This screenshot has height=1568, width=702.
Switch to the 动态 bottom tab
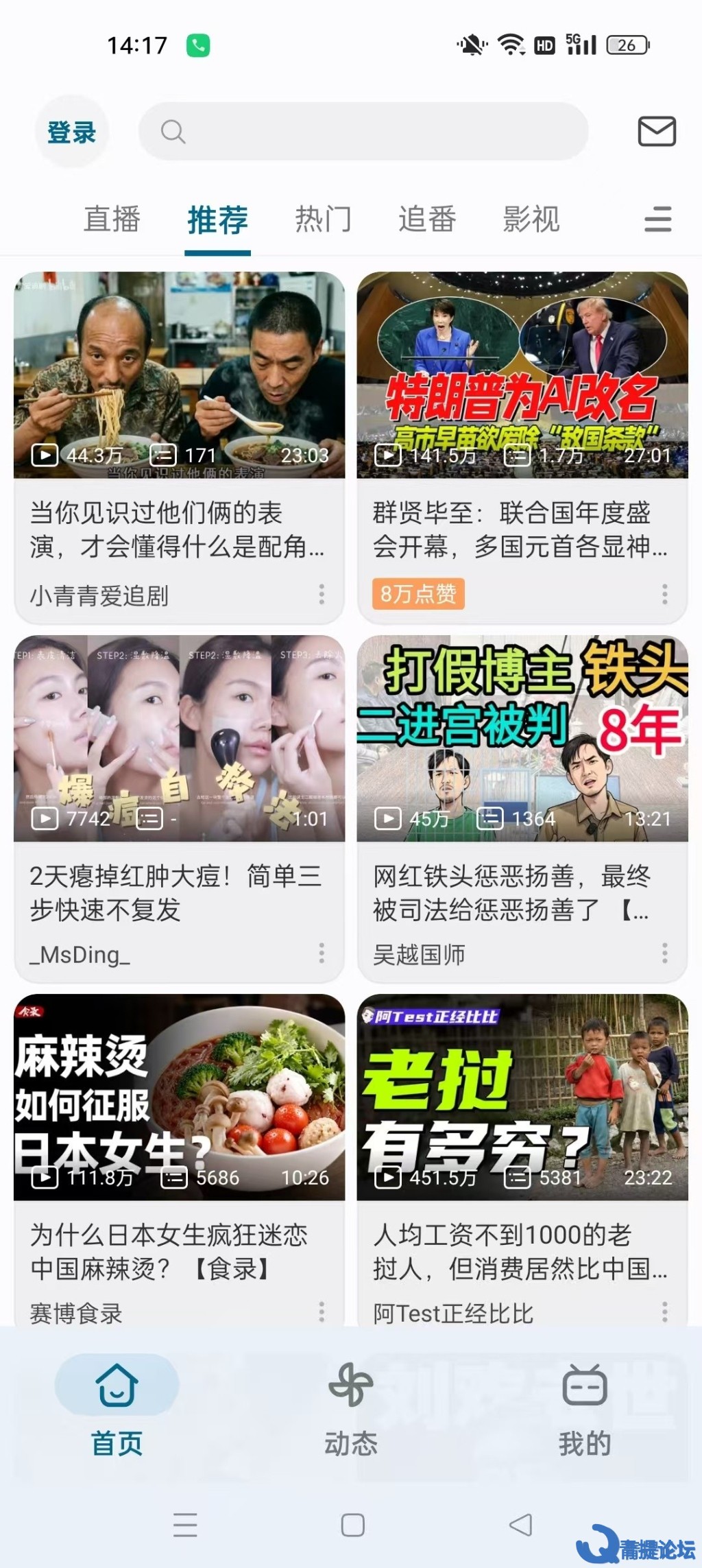coord(351,1410)
